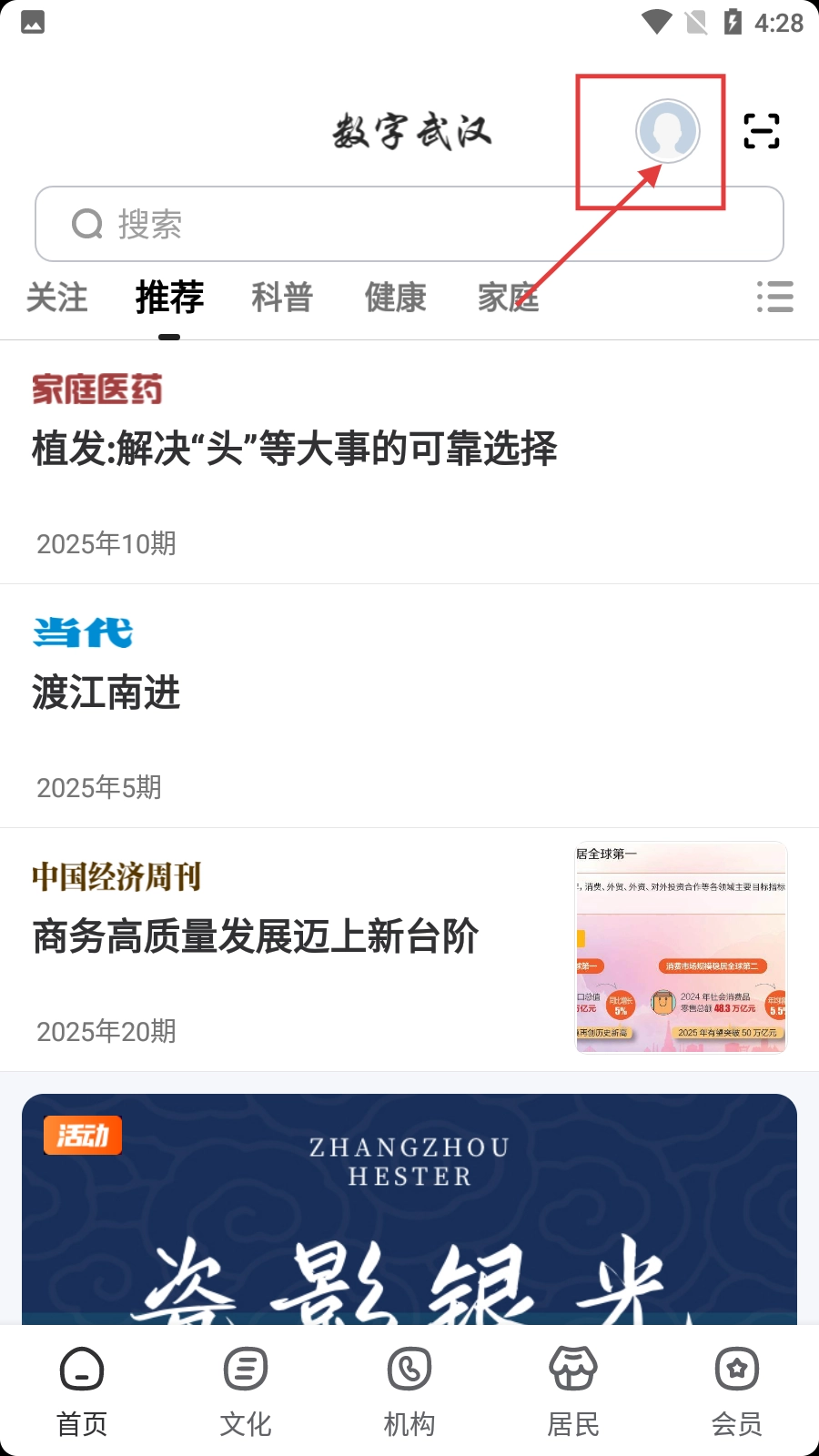Switch to the 关注 tab
Image resolution: width=819 pixels, height=1456 pixels.
coord(57,298)
